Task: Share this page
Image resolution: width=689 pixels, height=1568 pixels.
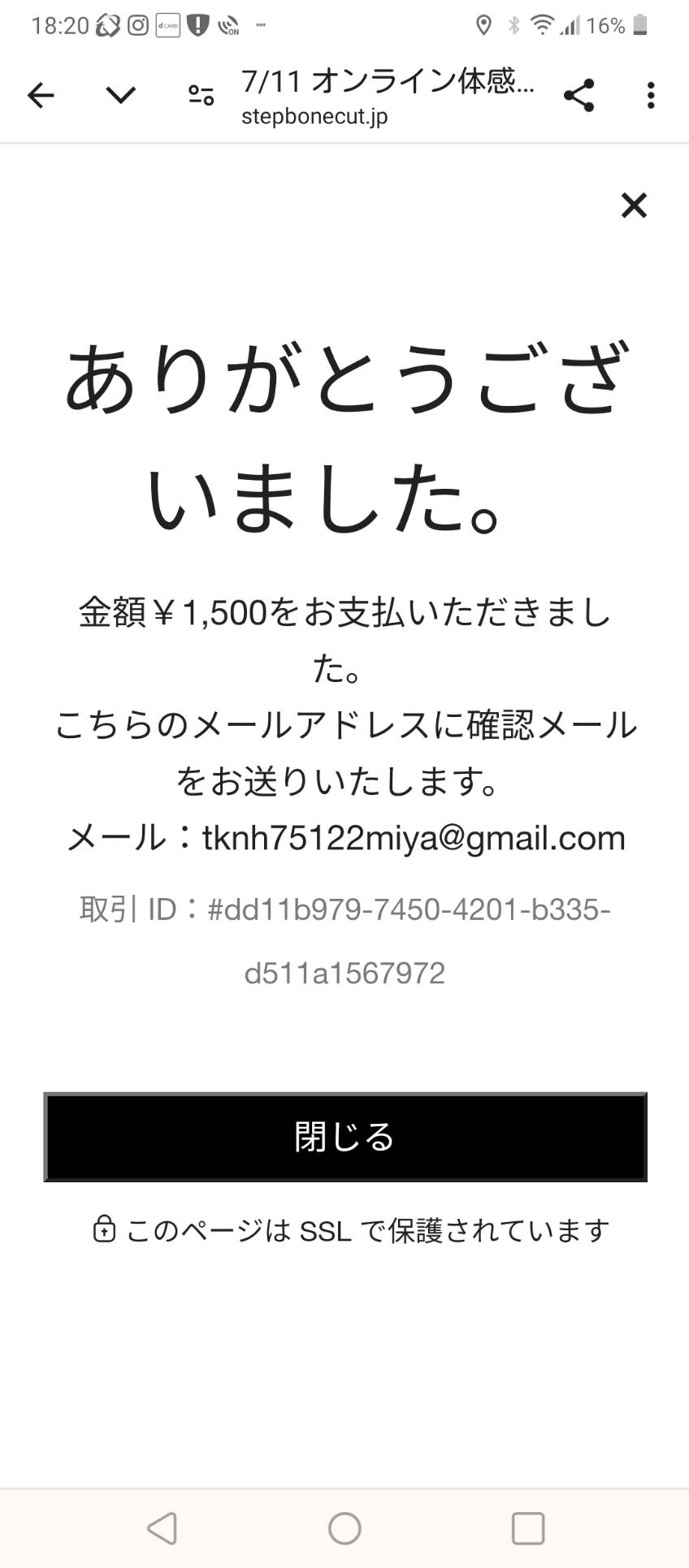Action: 578,96
